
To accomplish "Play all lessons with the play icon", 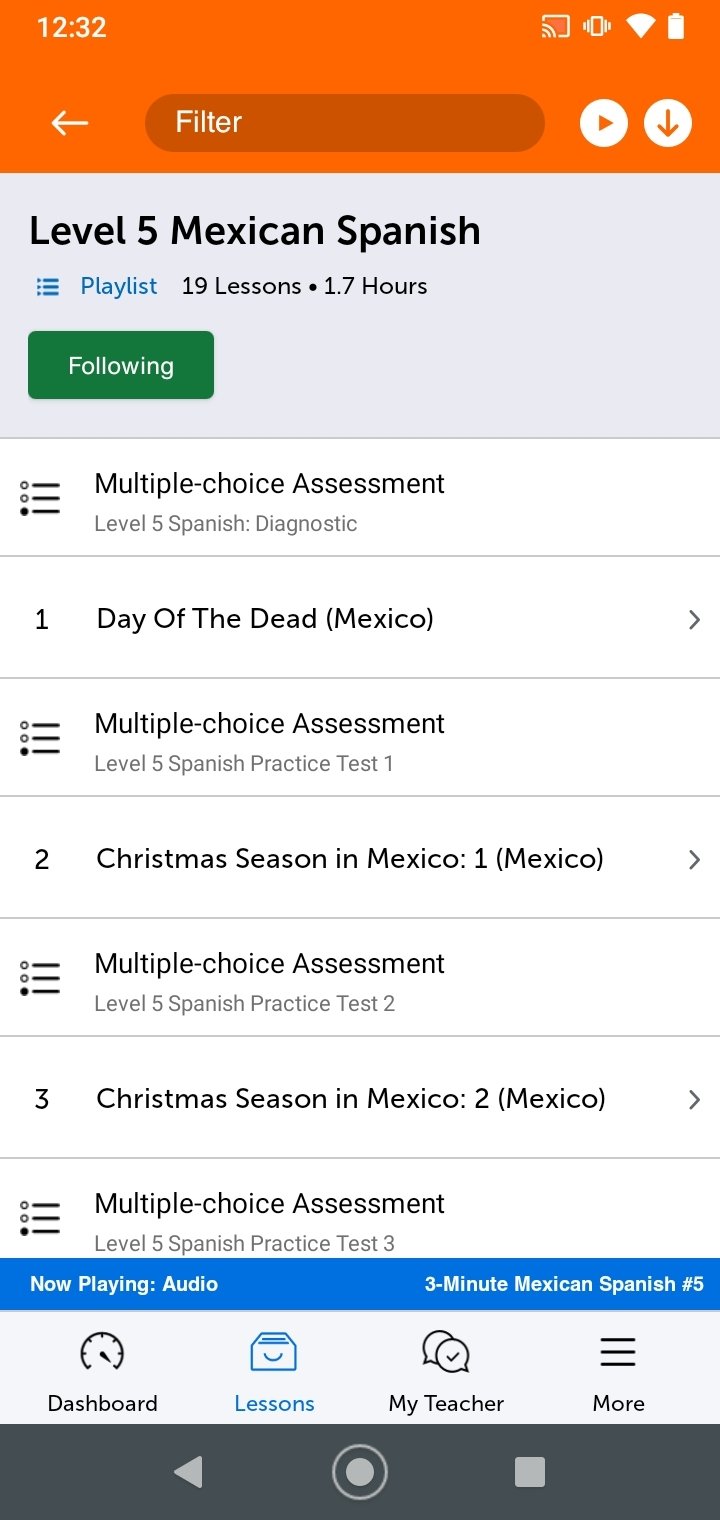I will pyautogui.click(x=604, y=123).
